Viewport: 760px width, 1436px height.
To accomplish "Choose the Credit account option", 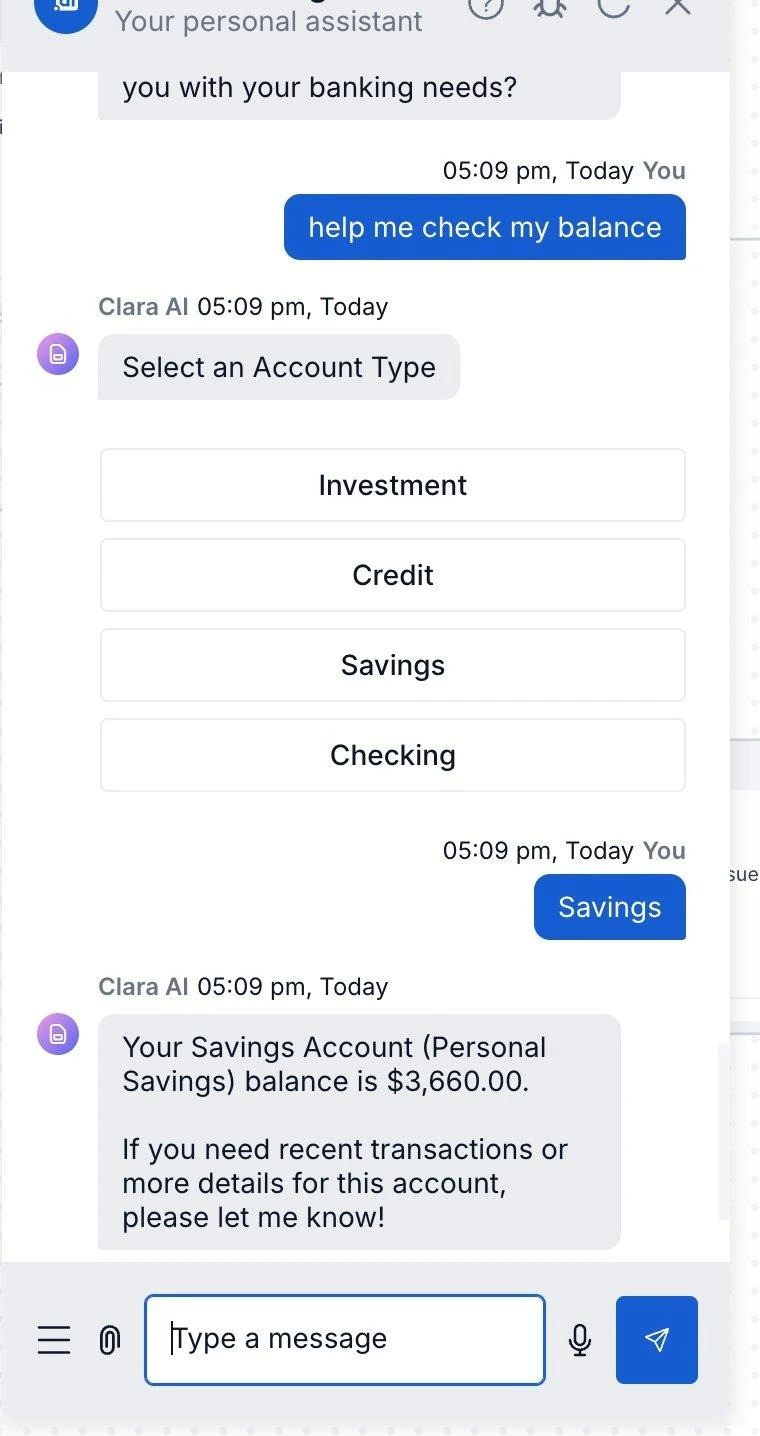I will [392, 575].
